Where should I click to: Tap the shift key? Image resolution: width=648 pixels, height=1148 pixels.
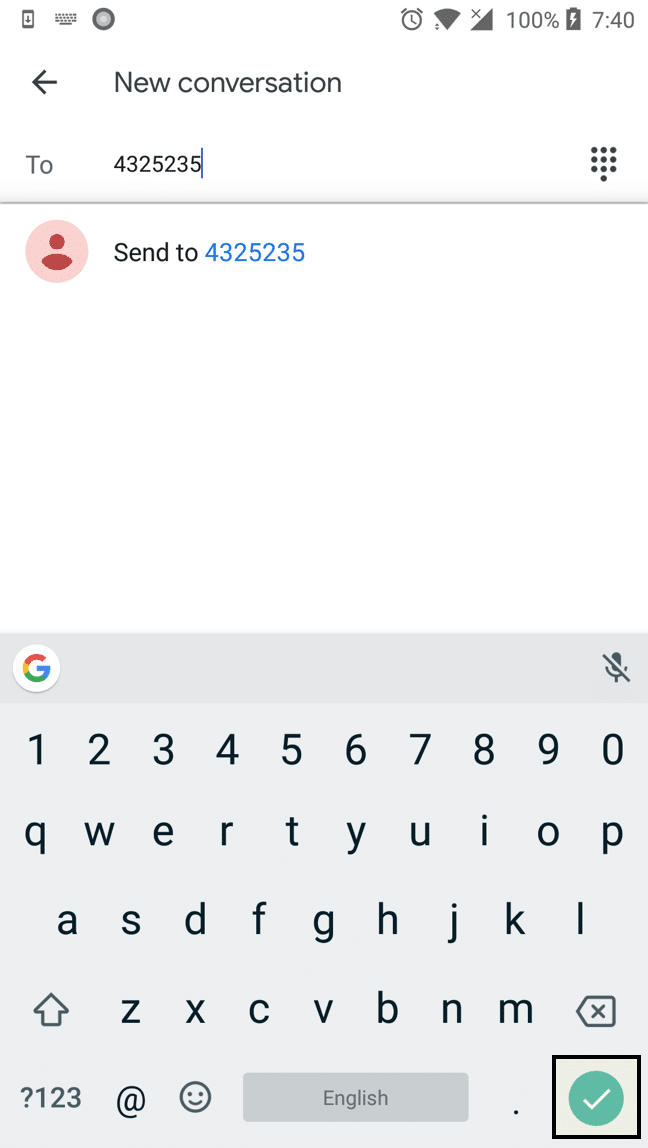pyautogui.click(x=51, y=1012)
